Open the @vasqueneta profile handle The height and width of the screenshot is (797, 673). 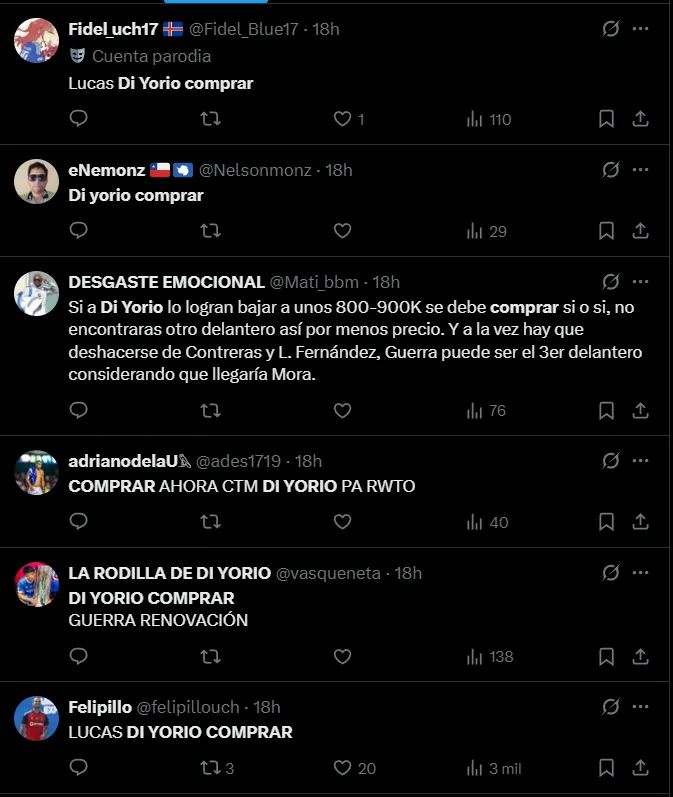[328, 573]
